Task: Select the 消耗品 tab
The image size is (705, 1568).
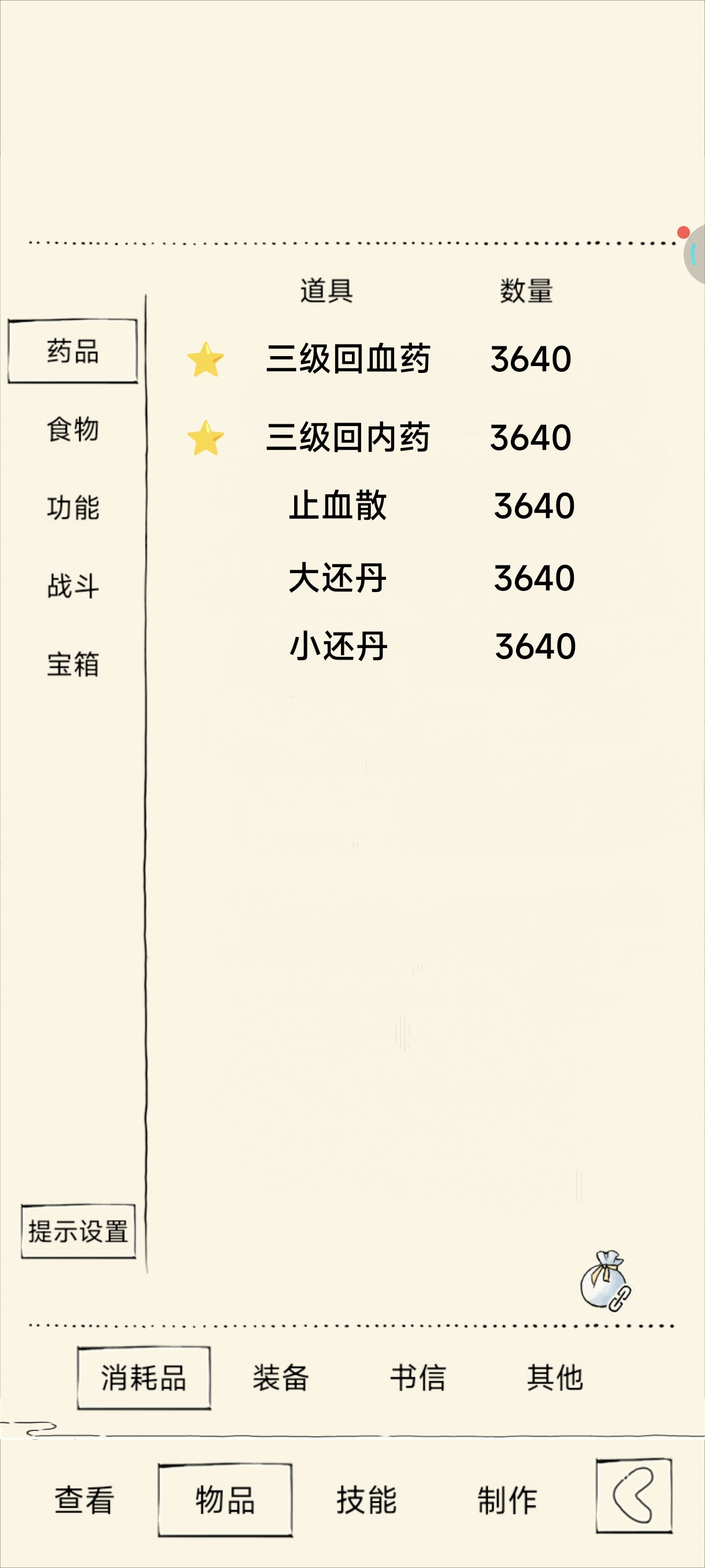Action: (x=143, y=1377)
